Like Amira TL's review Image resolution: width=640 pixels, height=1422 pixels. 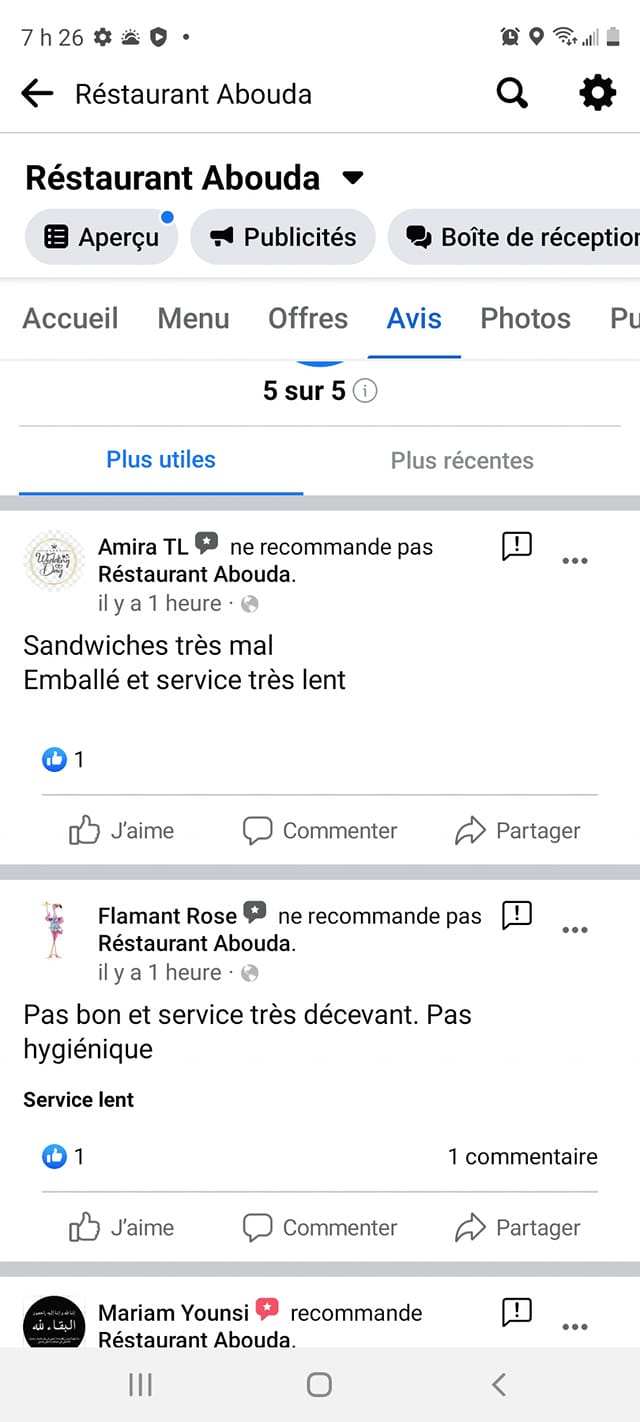pyautogui.click(x=121, y=830)
